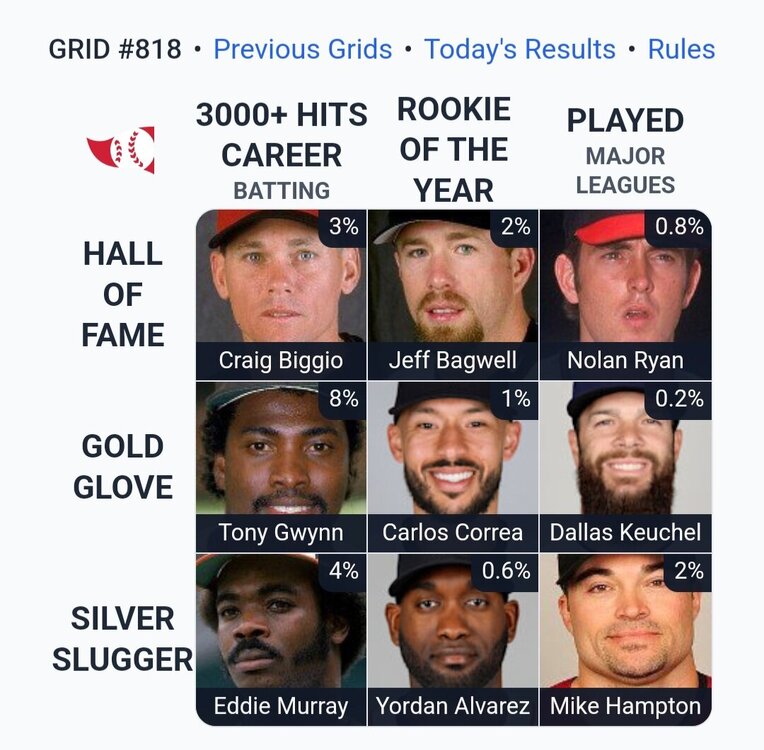Open the Jeff Bagwell cell

point(453,294)
